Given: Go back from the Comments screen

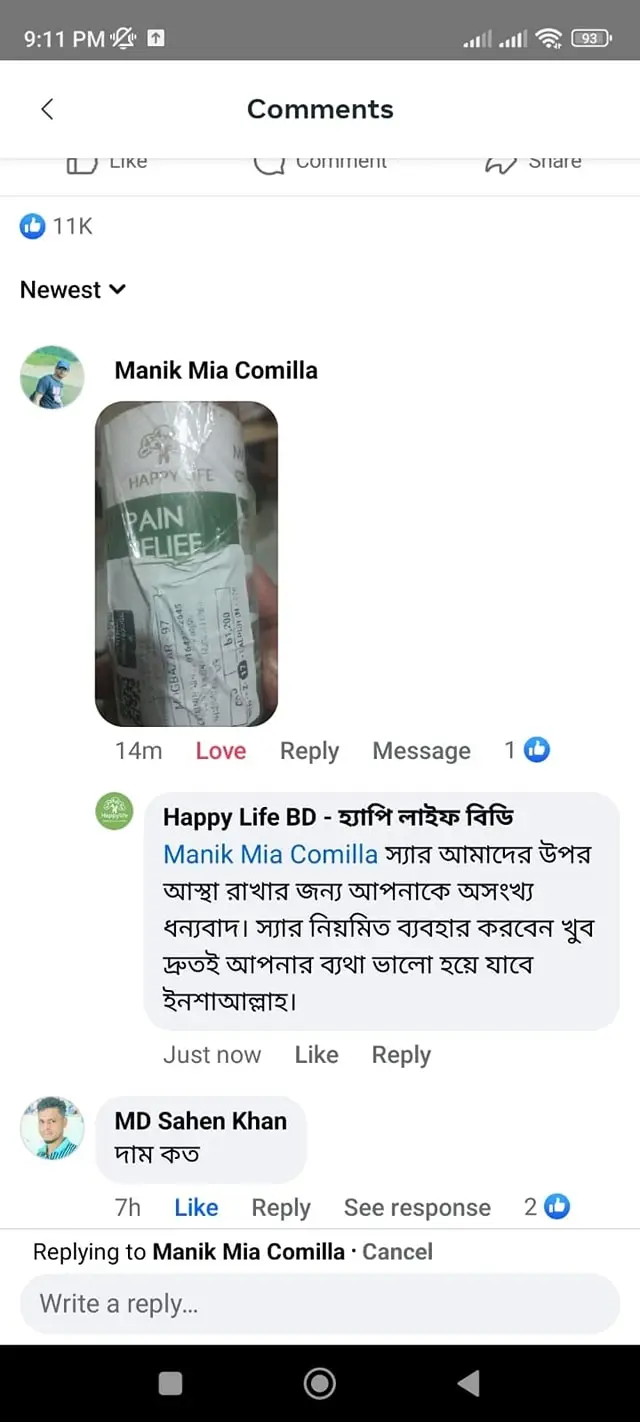Looking at the screenshot, I should point(47,109).
